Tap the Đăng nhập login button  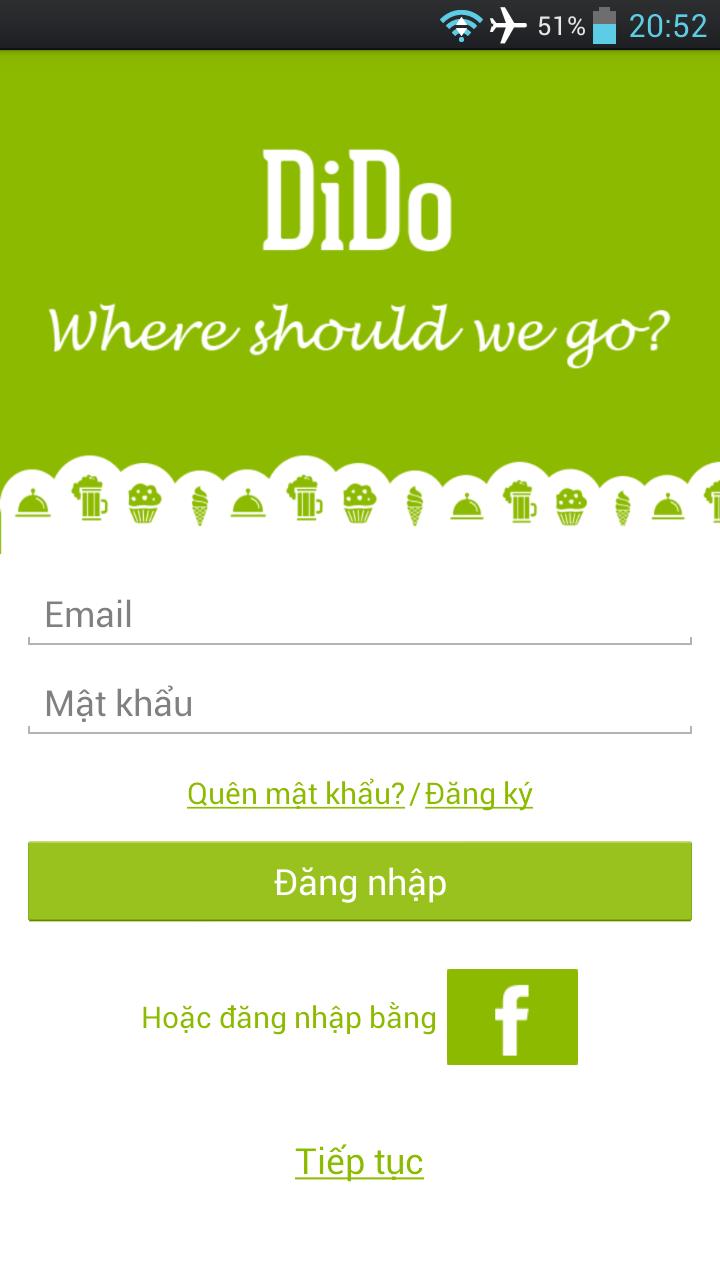[360, 882]
